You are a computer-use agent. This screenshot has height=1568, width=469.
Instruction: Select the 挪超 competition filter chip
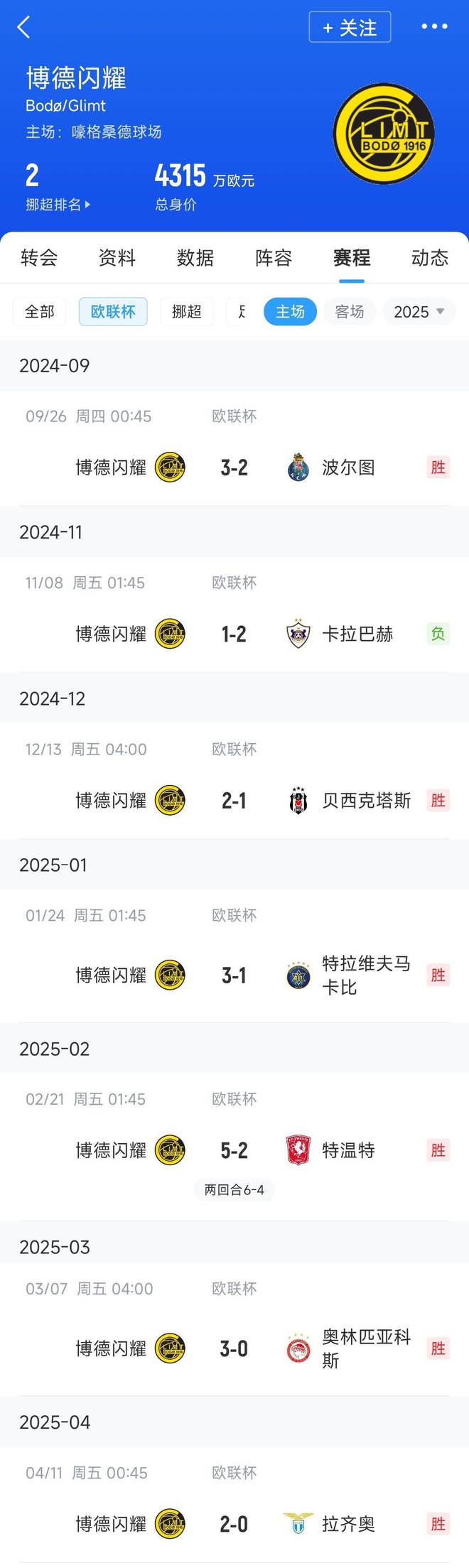pyautogui.click(x=187, y=312)
